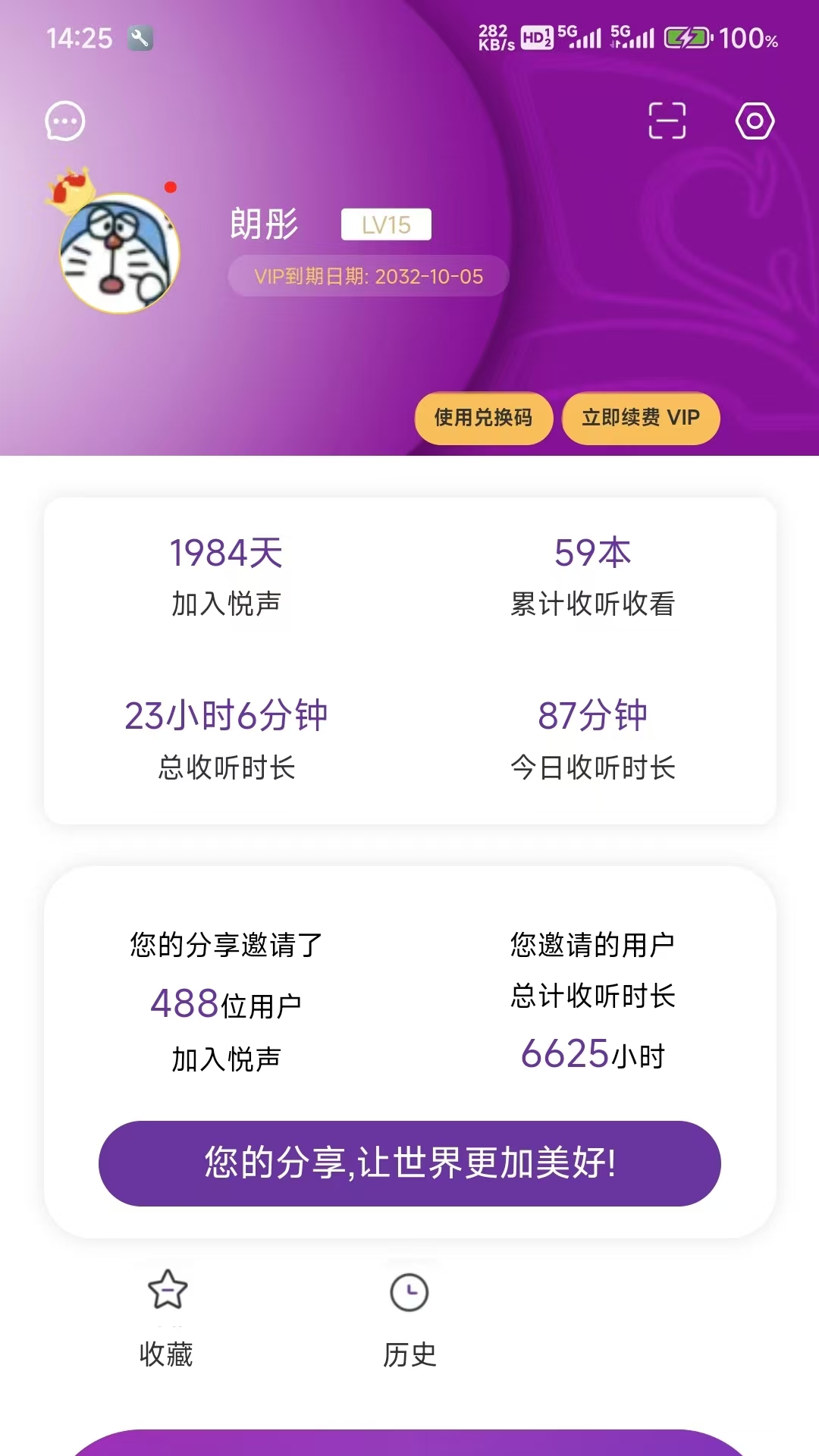This screenshot has width=819, height=1456.
Task: Open the LV15 level badge
Action: click(385, 224)
